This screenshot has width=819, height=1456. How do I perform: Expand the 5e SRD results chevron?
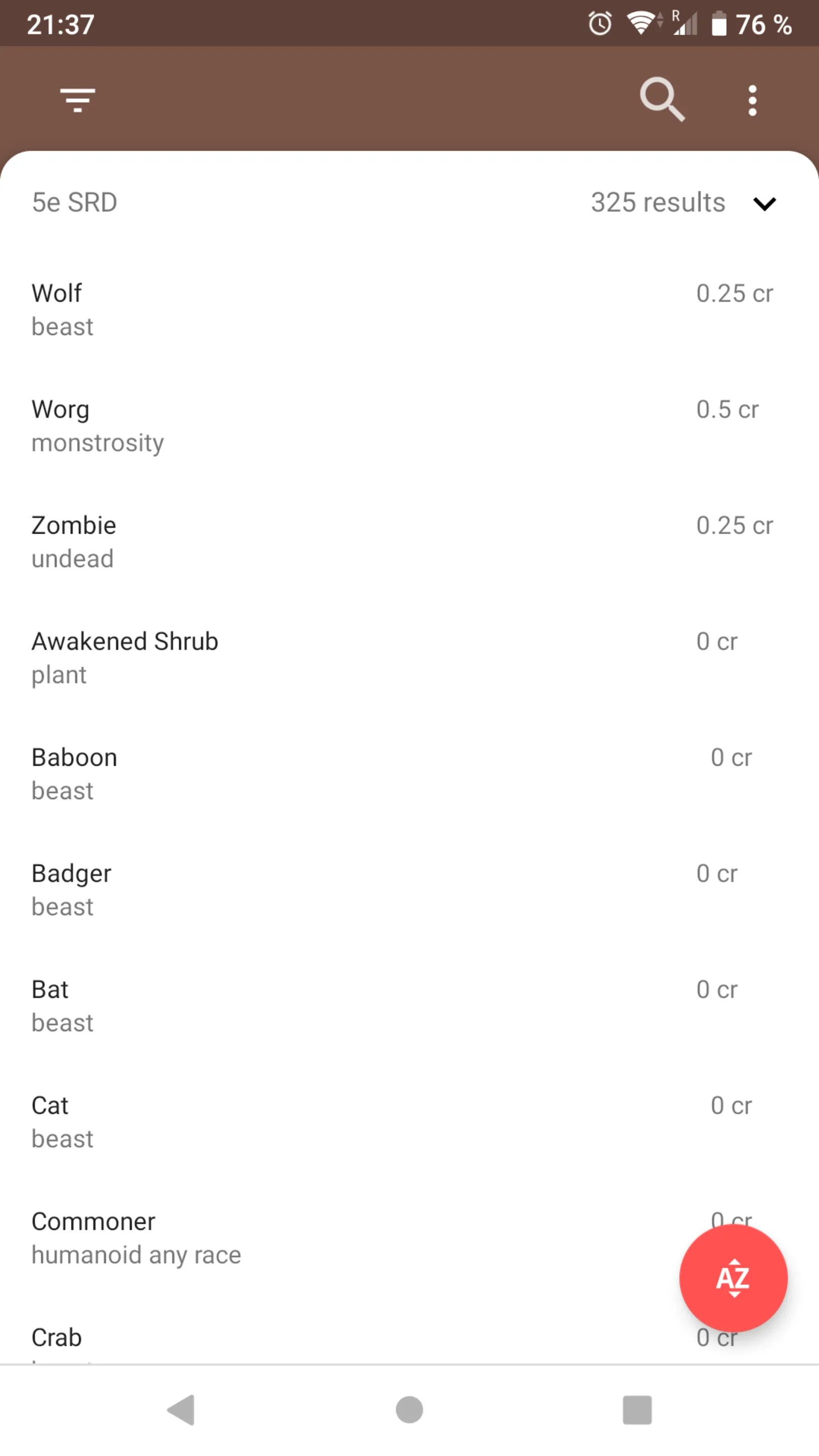tap(764, 203)
